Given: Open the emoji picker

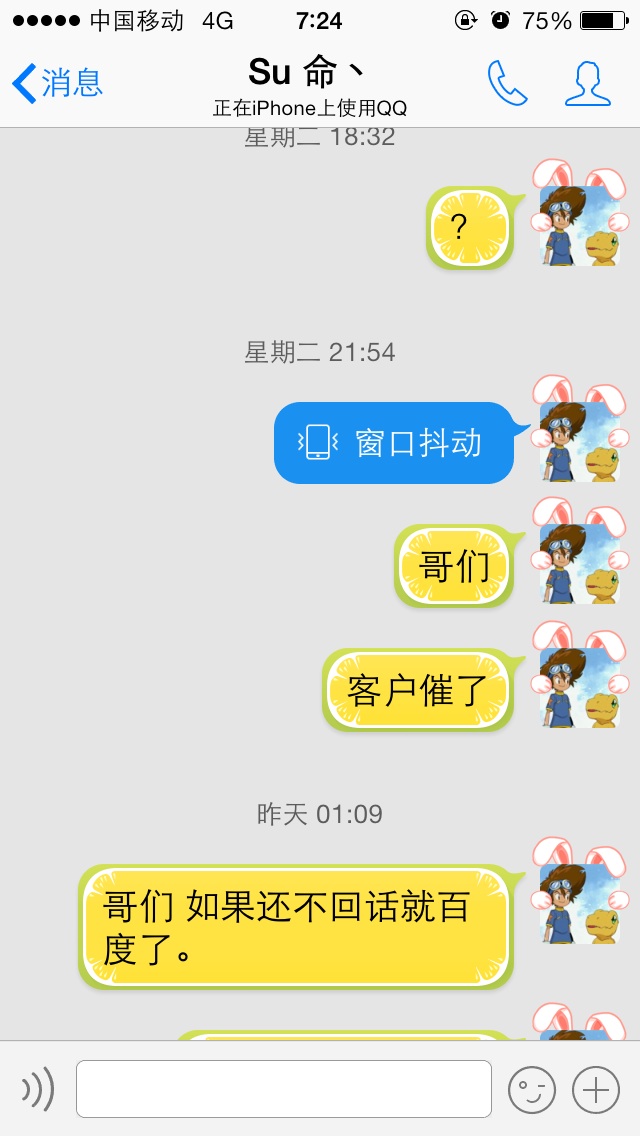Looking at the screenshot, I should 531,1089.
